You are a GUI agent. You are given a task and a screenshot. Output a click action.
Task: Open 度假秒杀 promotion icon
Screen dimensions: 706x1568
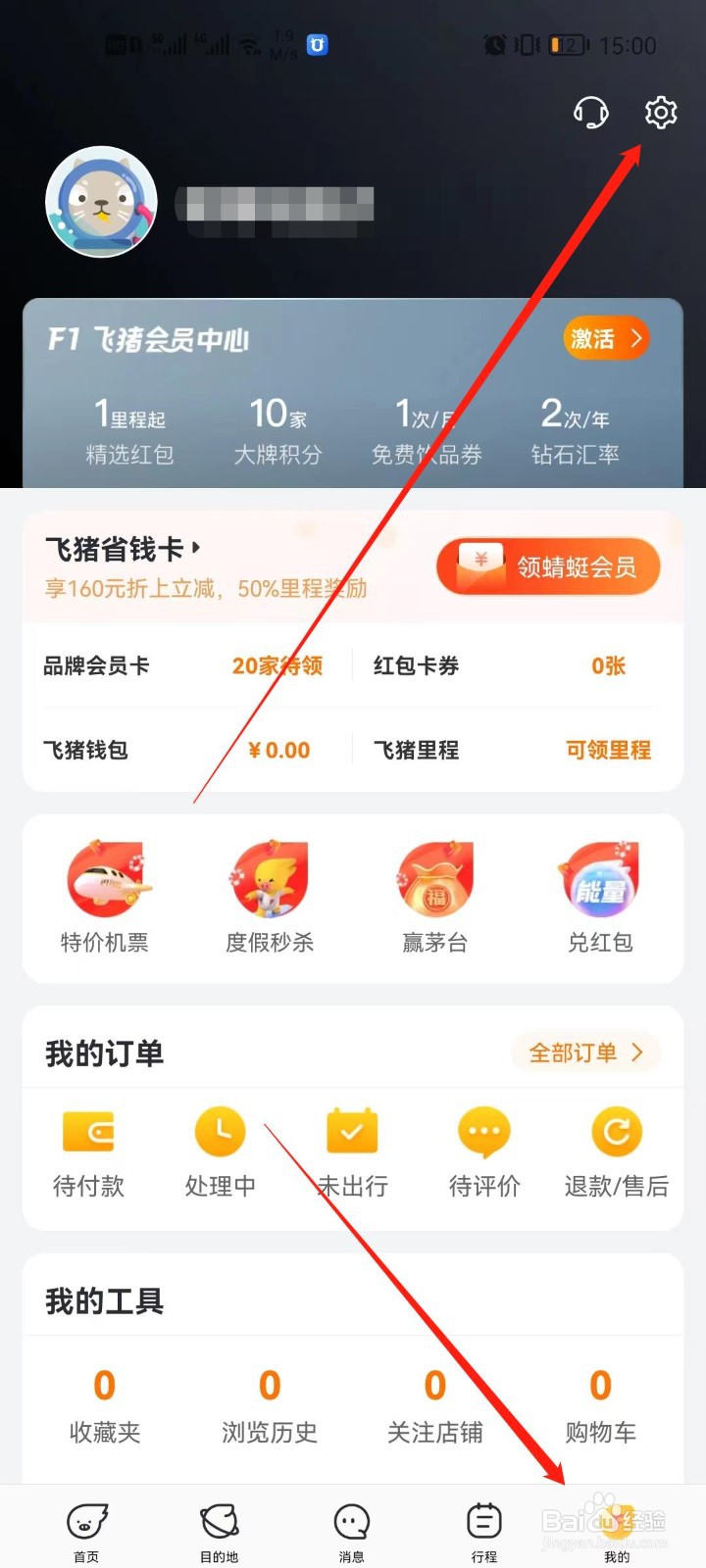pyautogui.click(x=270, y=880)
